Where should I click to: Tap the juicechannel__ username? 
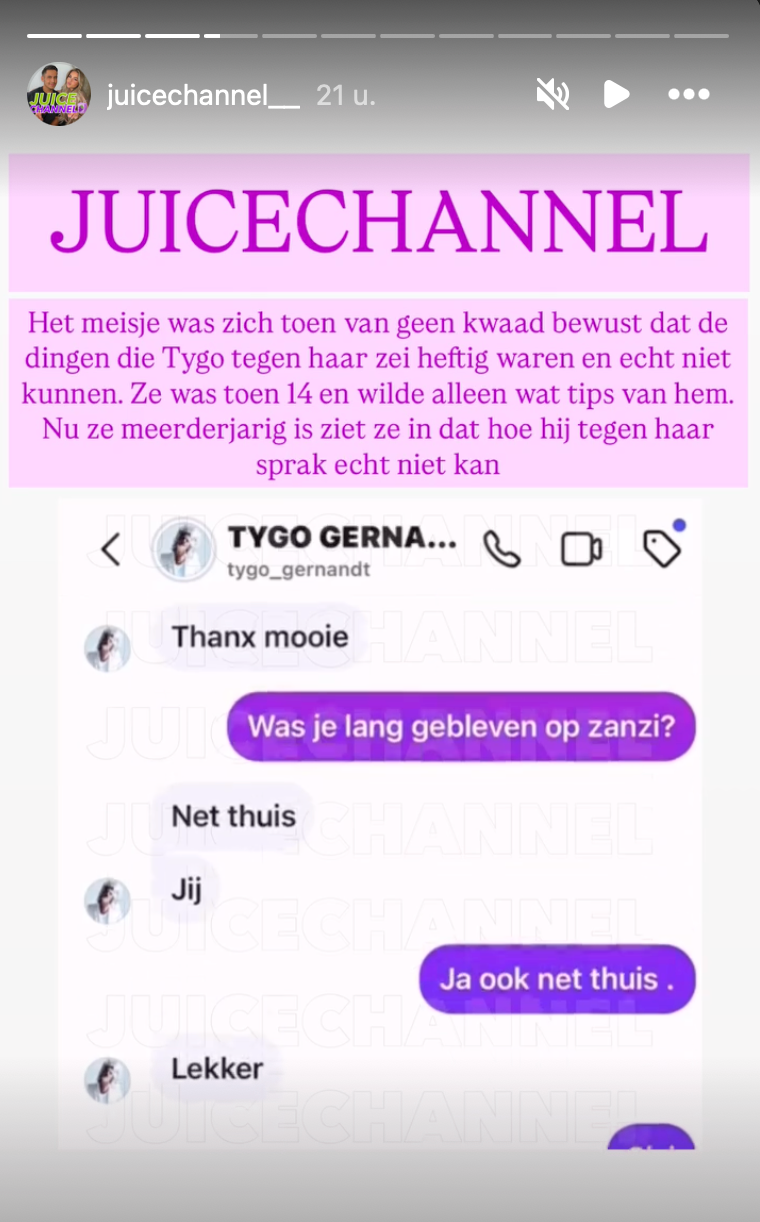(203, 95)
